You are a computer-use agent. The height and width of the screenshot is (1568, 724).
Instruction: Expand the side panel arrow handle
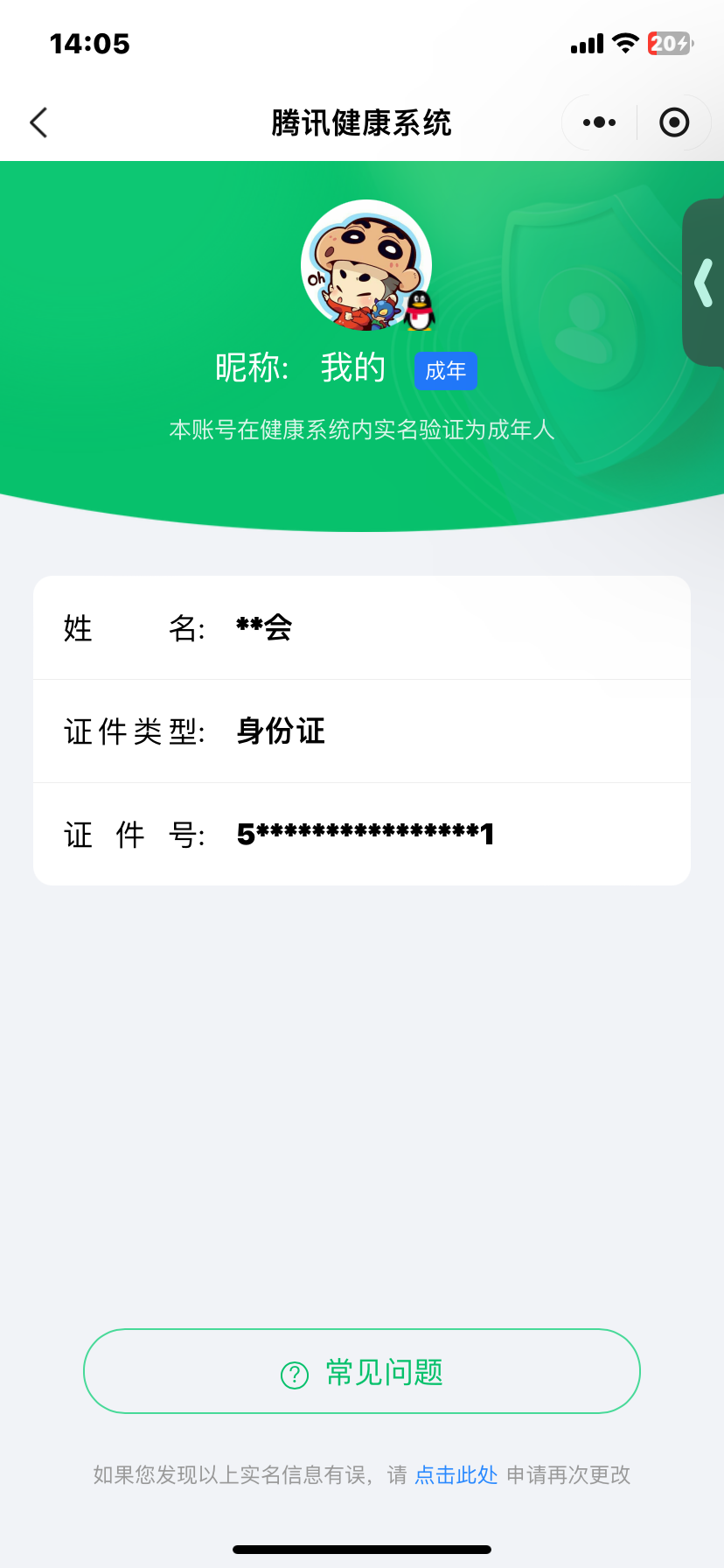click(704, 283)
